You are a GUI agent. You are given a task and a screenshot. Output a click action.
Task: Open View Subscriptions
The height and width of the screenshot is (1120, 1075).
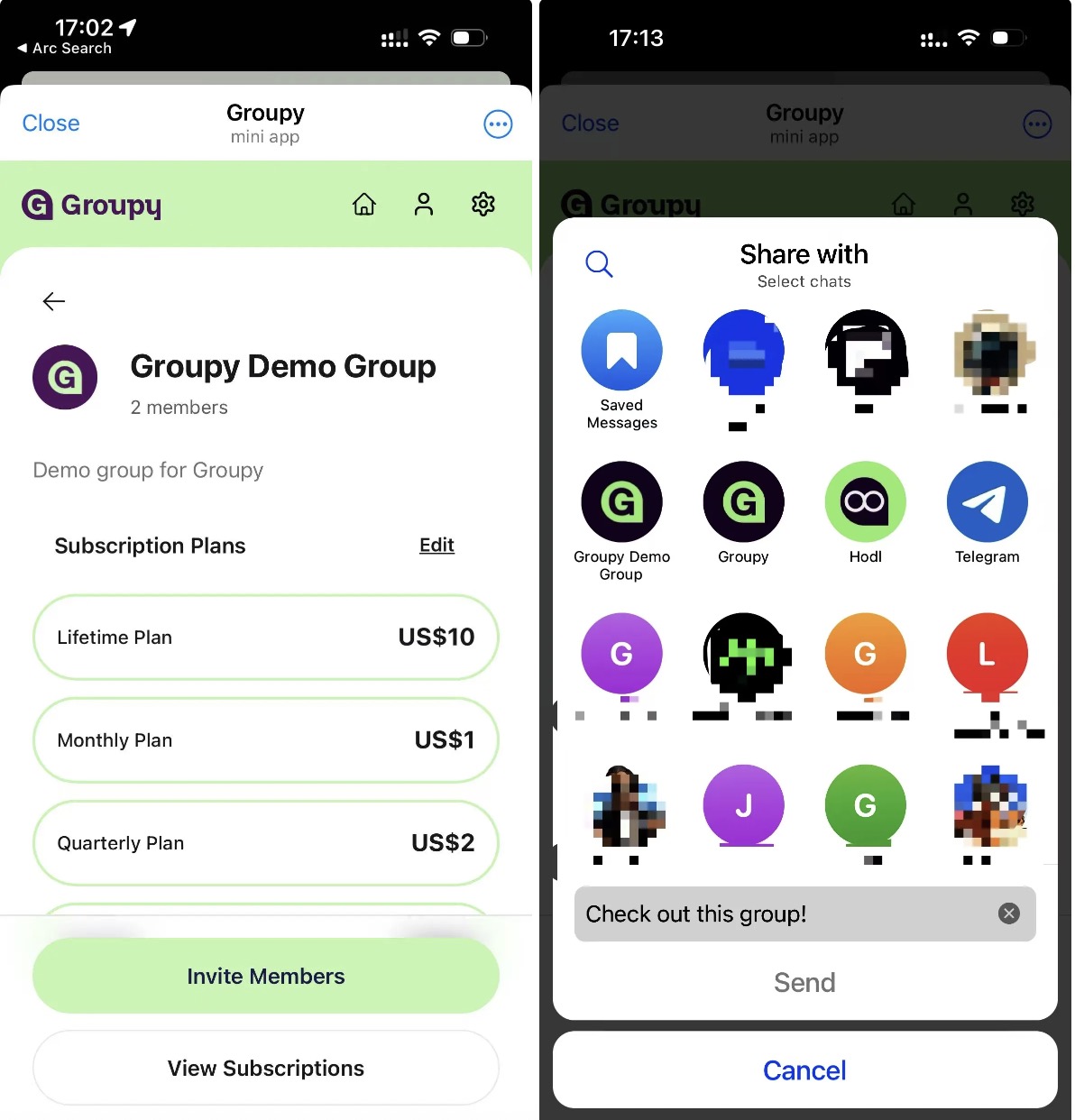point(265,1068)
